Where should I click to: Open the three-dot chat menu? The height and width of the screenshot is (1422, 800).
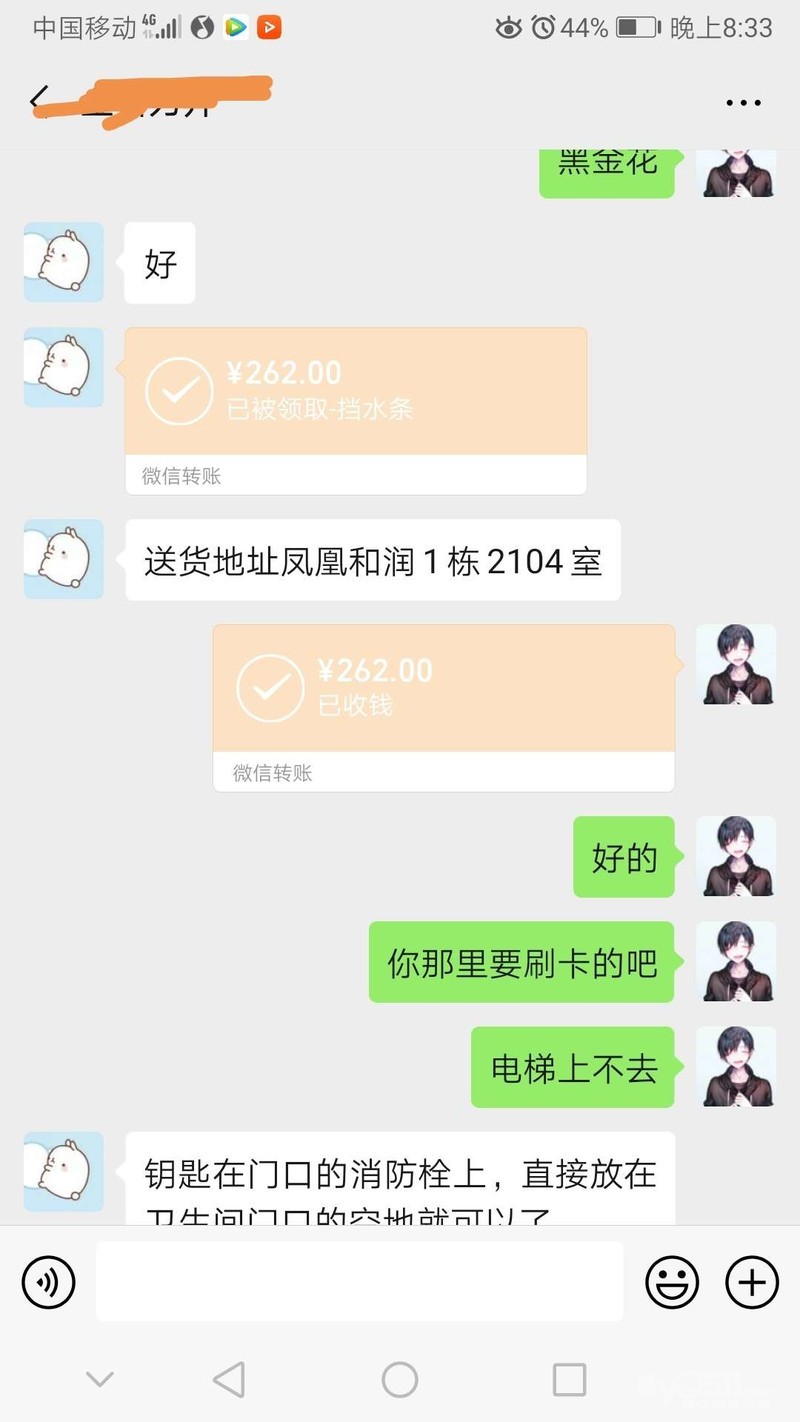coord(743,103)
